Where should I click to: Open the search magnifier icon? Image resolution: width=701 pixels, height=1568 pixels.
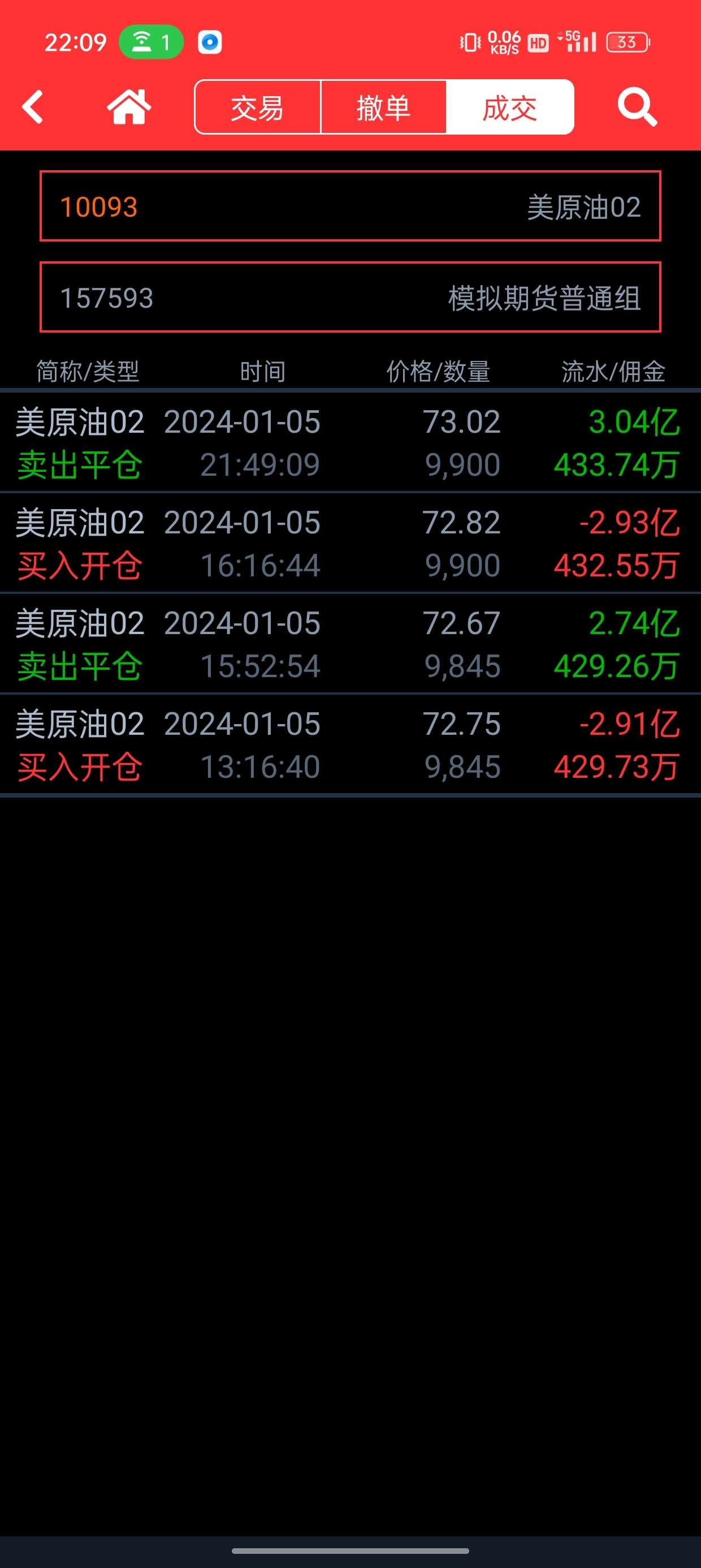click(x=637, y=107)
